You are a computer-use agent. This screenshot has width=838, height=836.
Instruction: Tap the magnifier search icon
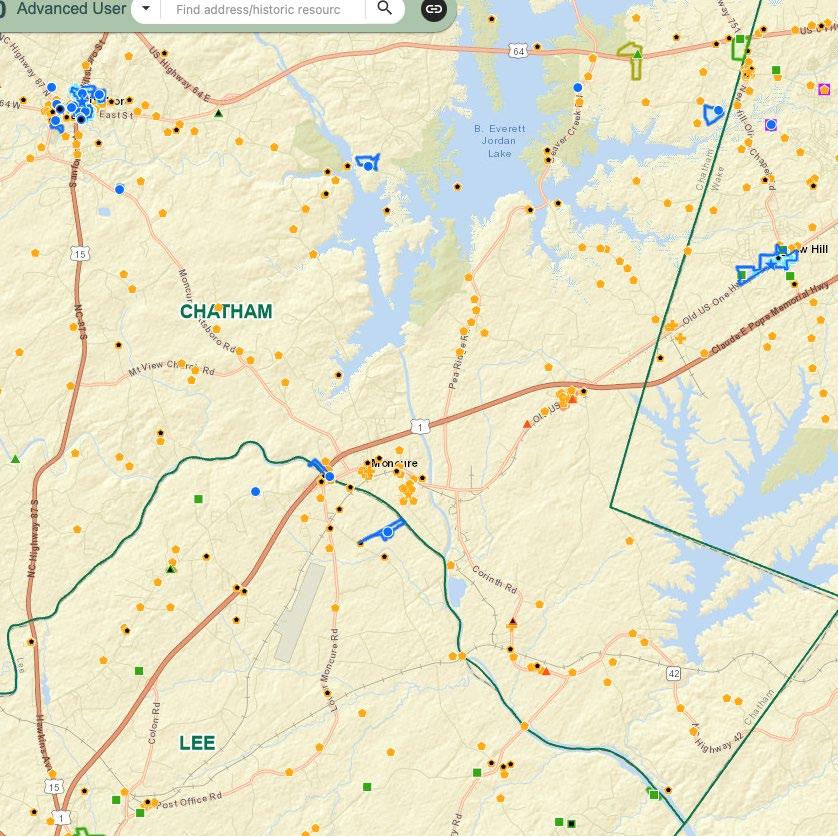coord(385,8)
